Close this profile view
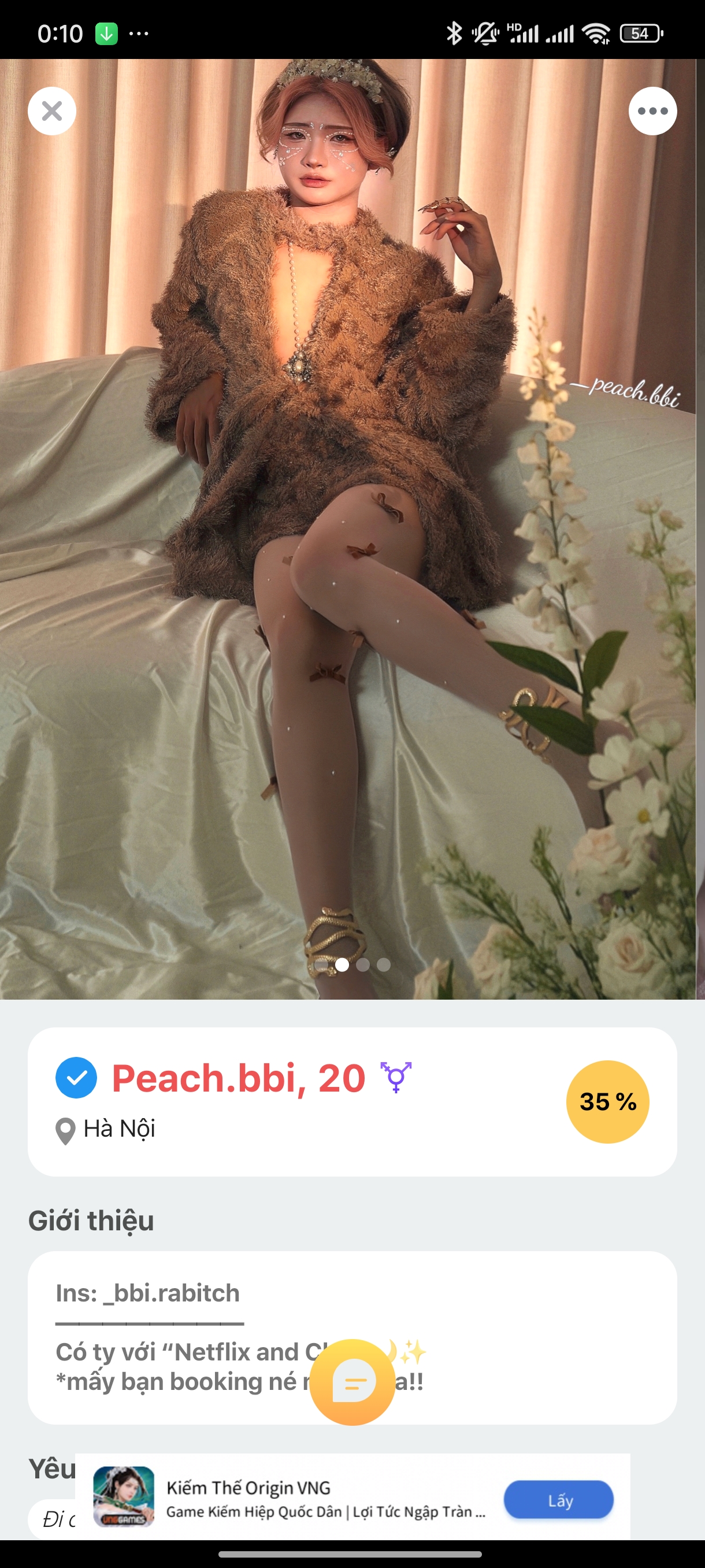Image resolution: width=705 pixels, height=1568 pixels. click(51, 111)
